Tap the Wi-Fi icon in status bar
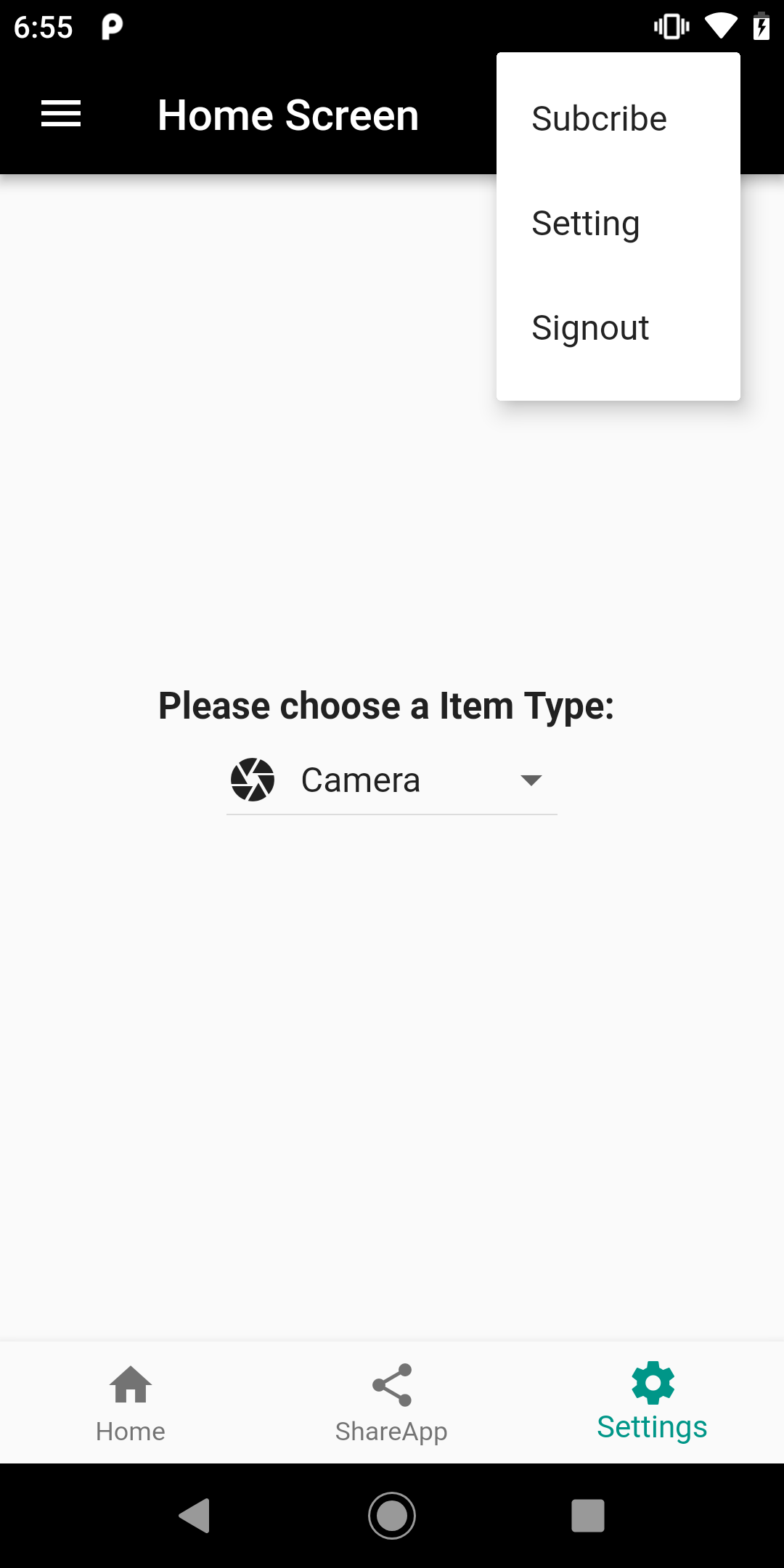The width and height of the screenshot is (784, 1568). pyautogui.click(x=721, y=26)
